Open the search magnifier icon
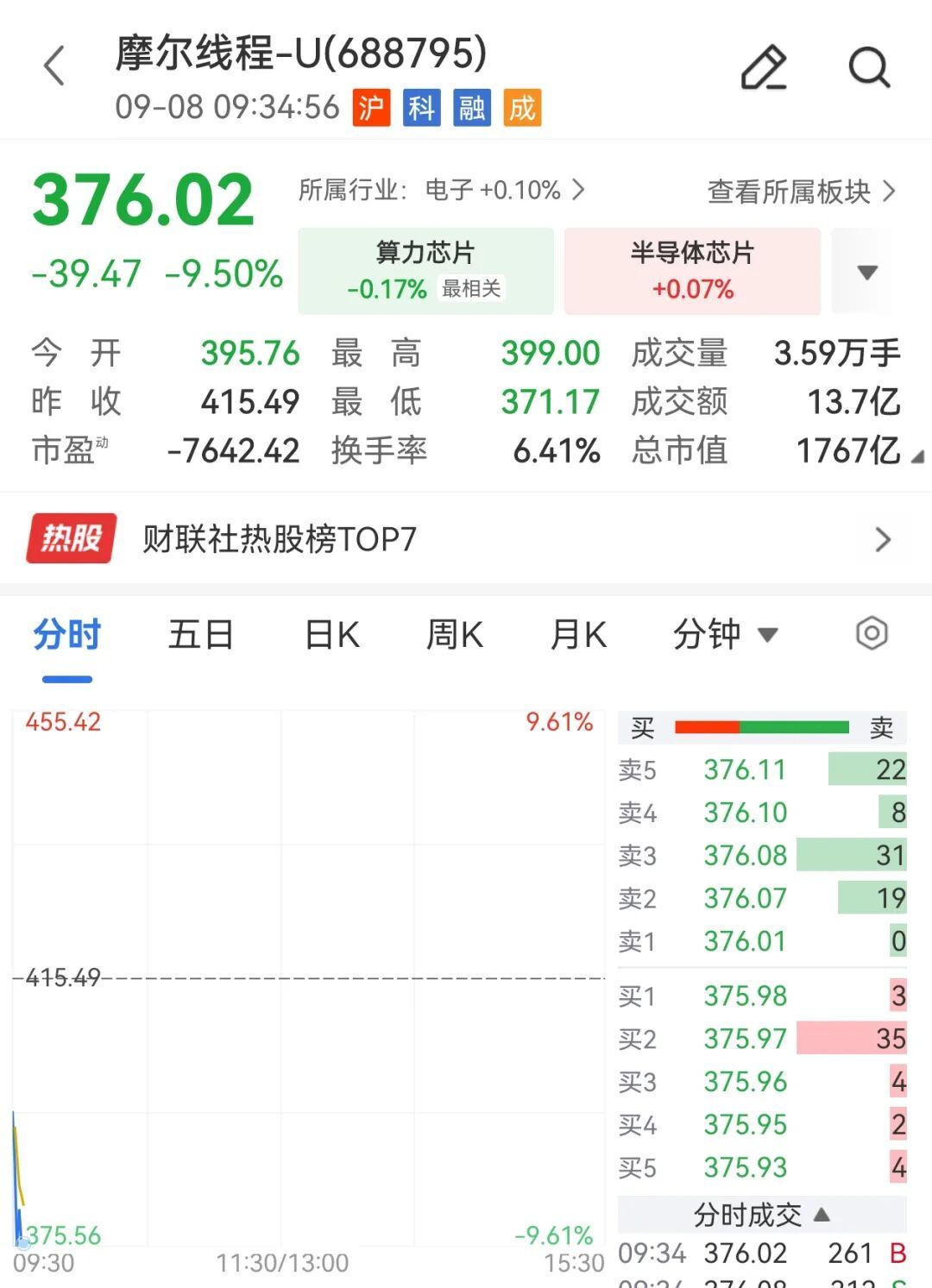Image resolution: width=932 pixels, height=1288 pixels. [868, 67]
